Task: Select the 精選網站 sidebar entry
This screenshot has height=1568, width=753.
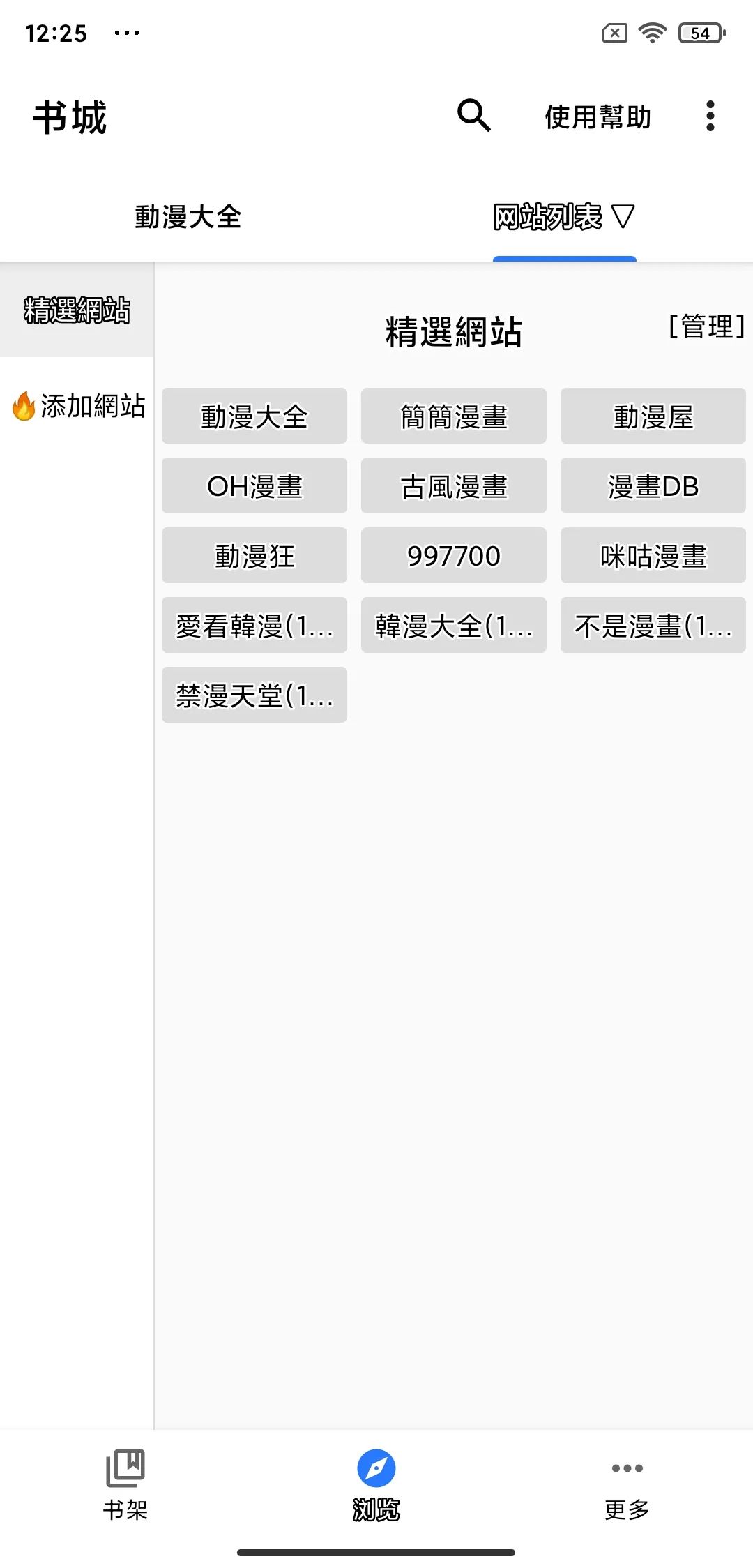Action: point(75,312)
